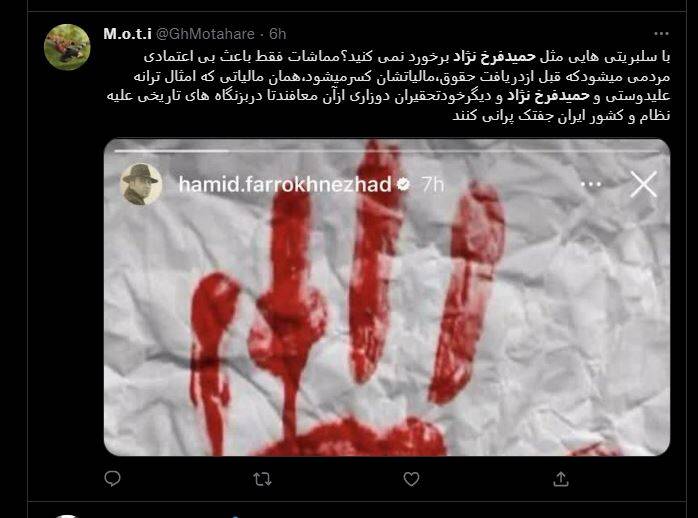Like the tweet from M.o.t.i
The image size is (698, 518).
coord(411,480)
